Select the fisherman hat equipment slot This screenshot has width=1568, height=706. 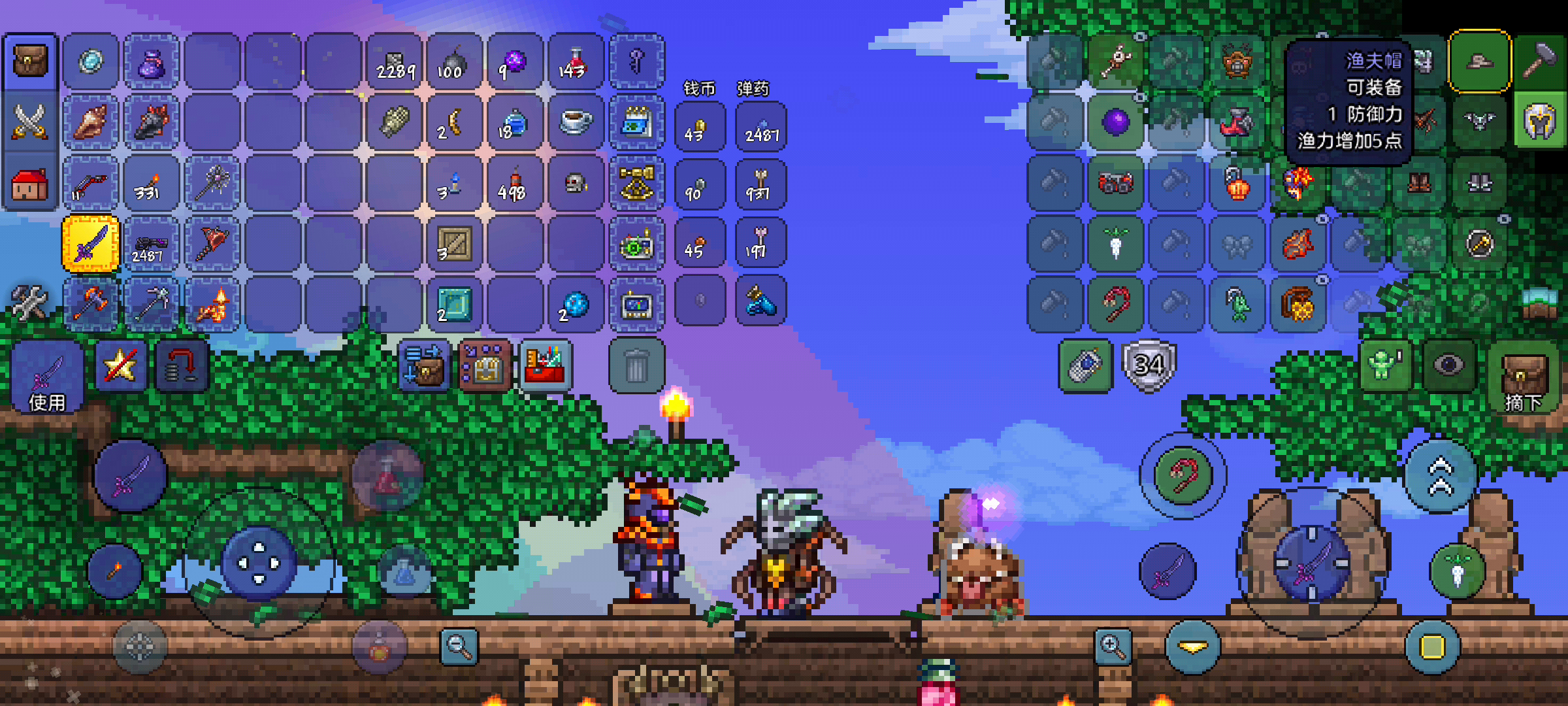click(x=1480, y=61)
